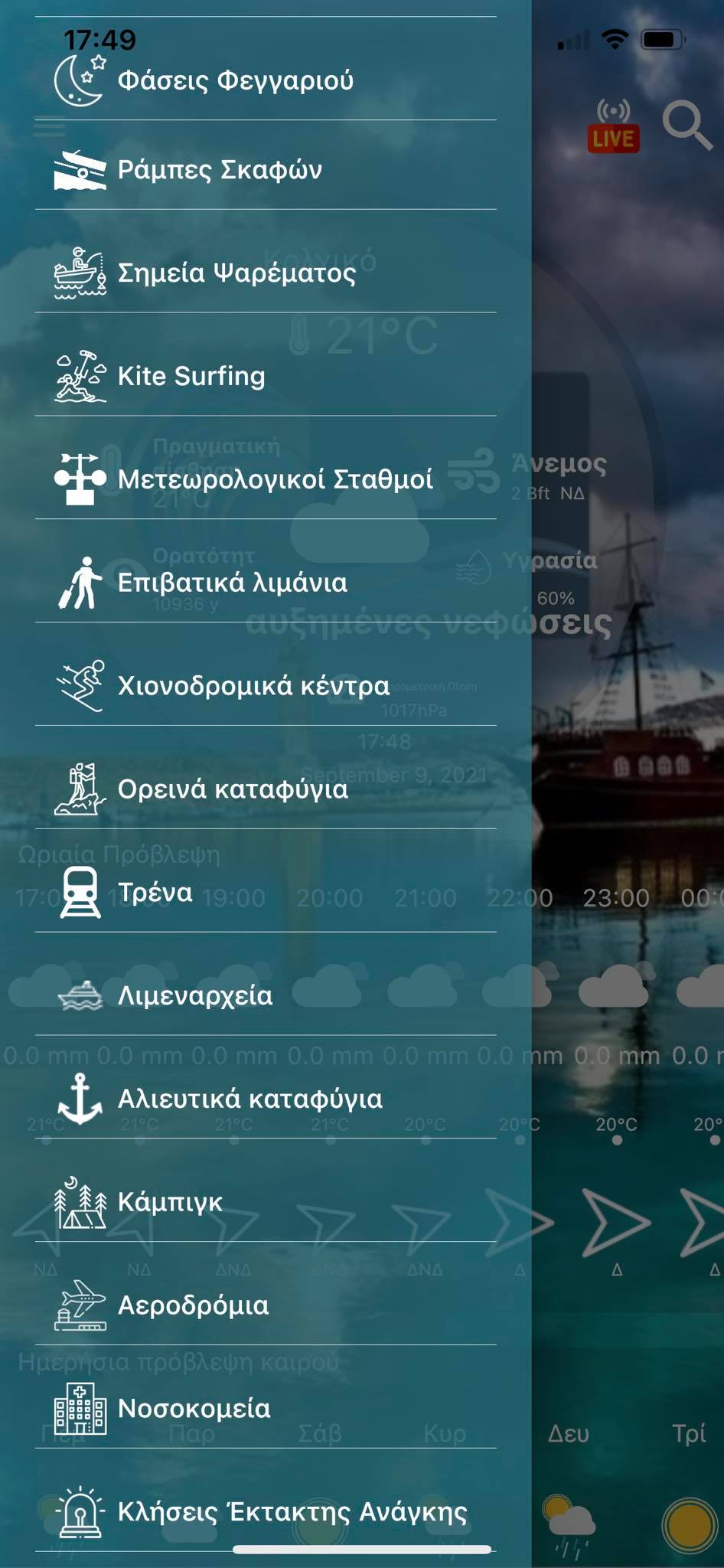Image resolution: width=724 pixels, height=1568 pixels.
Task: Open Κλήσεις Έκτακτης Ανάγκης
Action: pyautogui.click(x=292, y=1512)
